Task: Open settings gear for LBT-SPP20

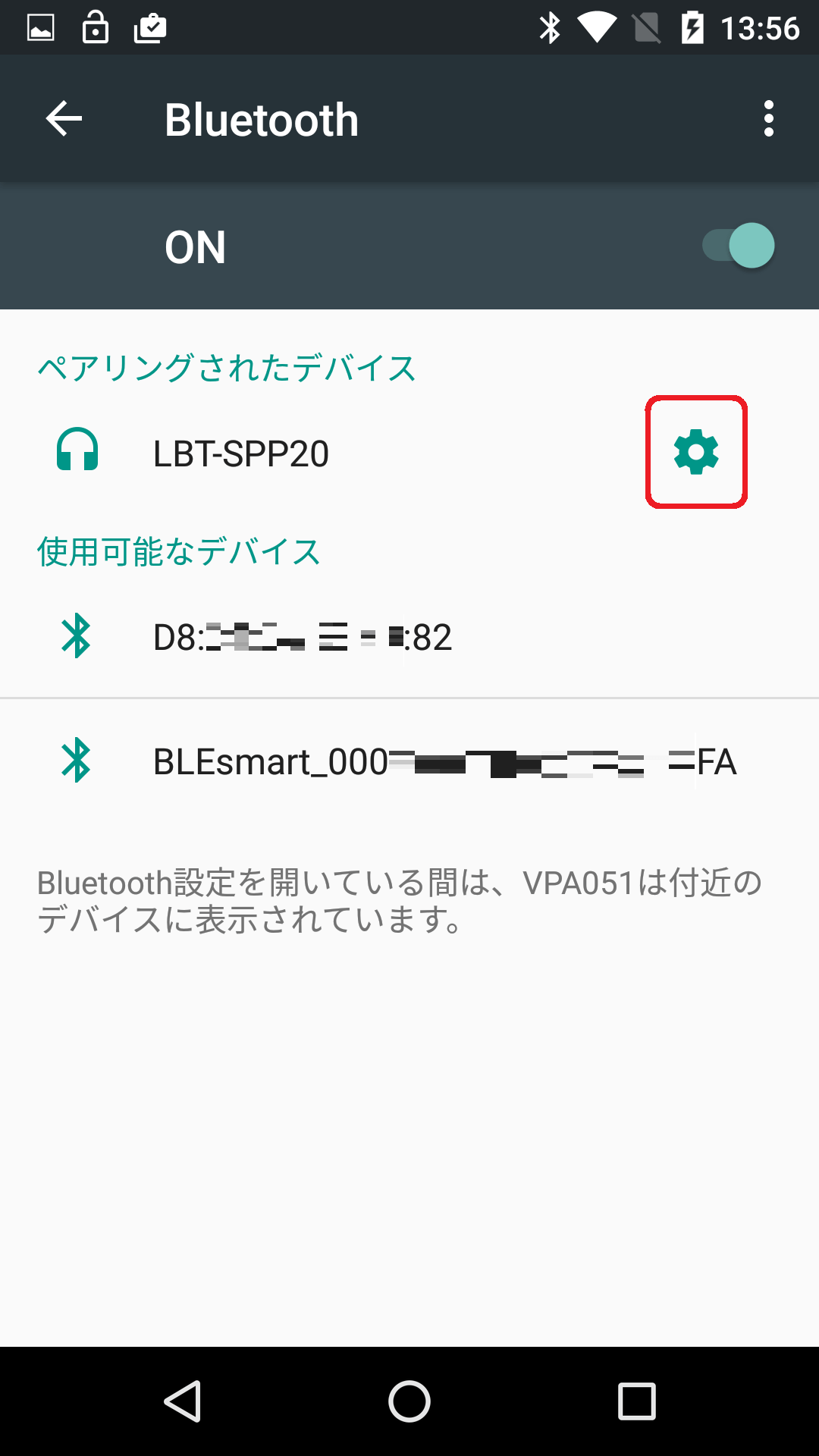Action: (x=696, y=452)
